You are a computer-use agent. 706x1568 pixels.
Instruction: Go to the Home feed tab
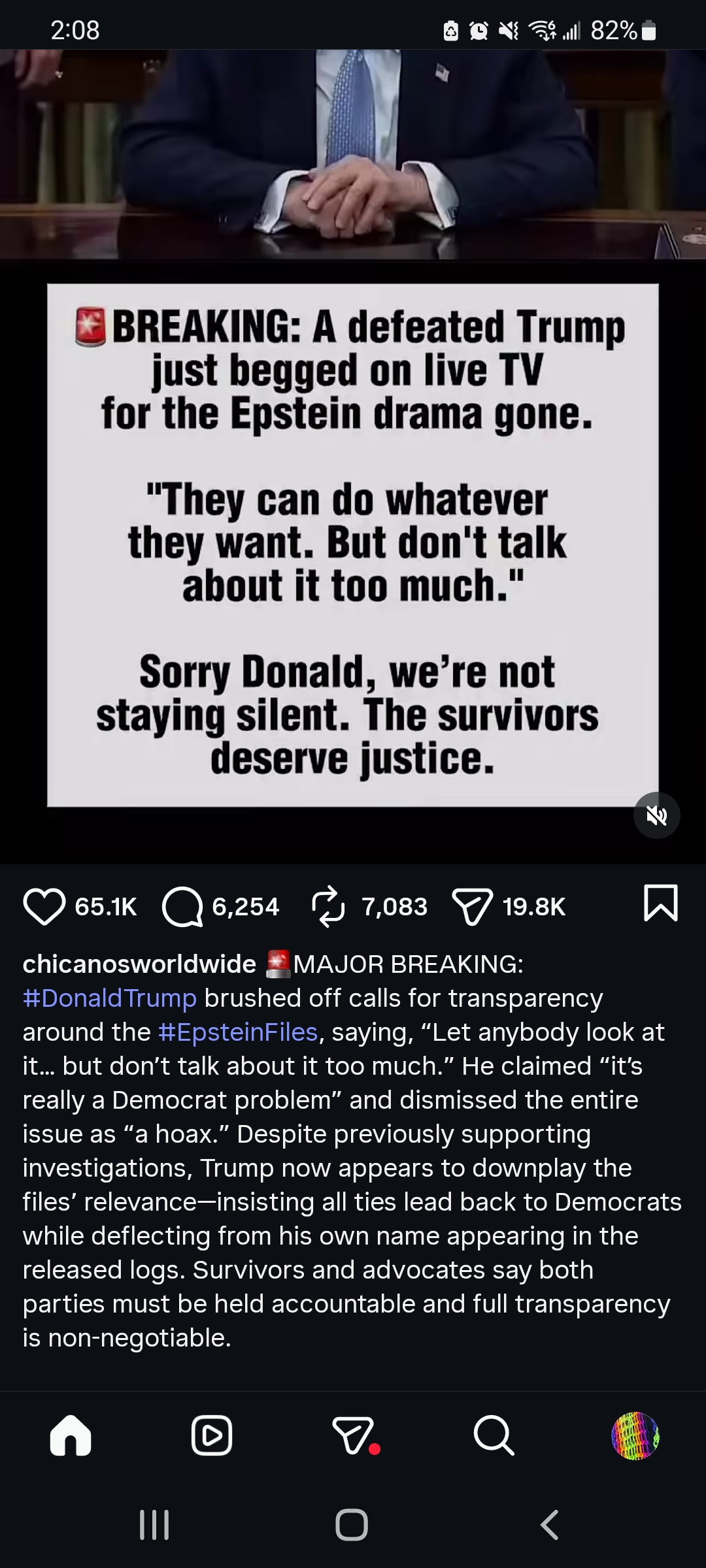click(x=71, y=1435)
